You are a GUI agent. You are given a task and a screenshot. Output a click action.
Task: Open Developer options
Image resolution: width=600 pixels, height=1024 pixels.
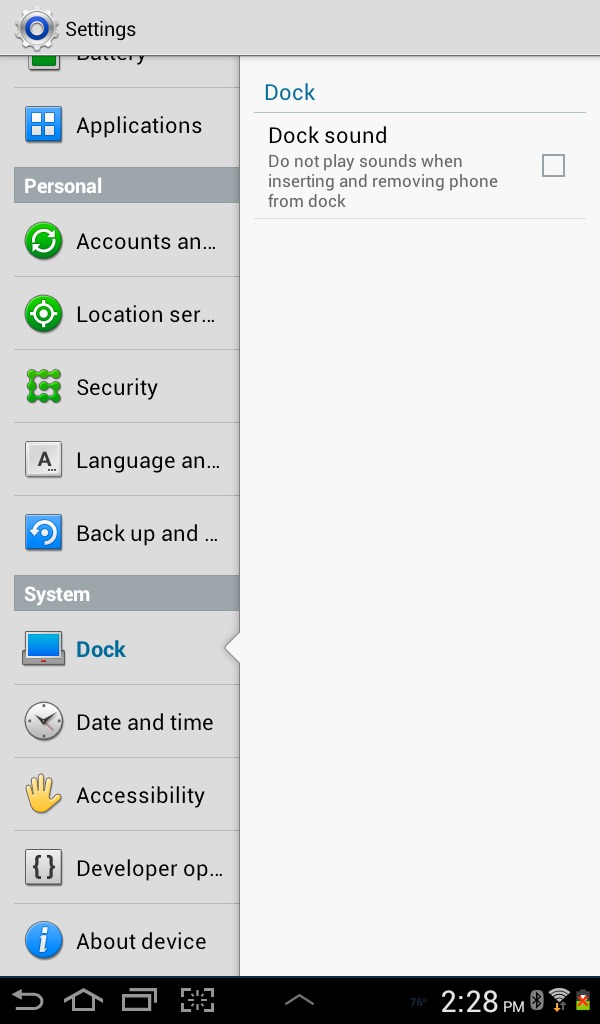126,868
